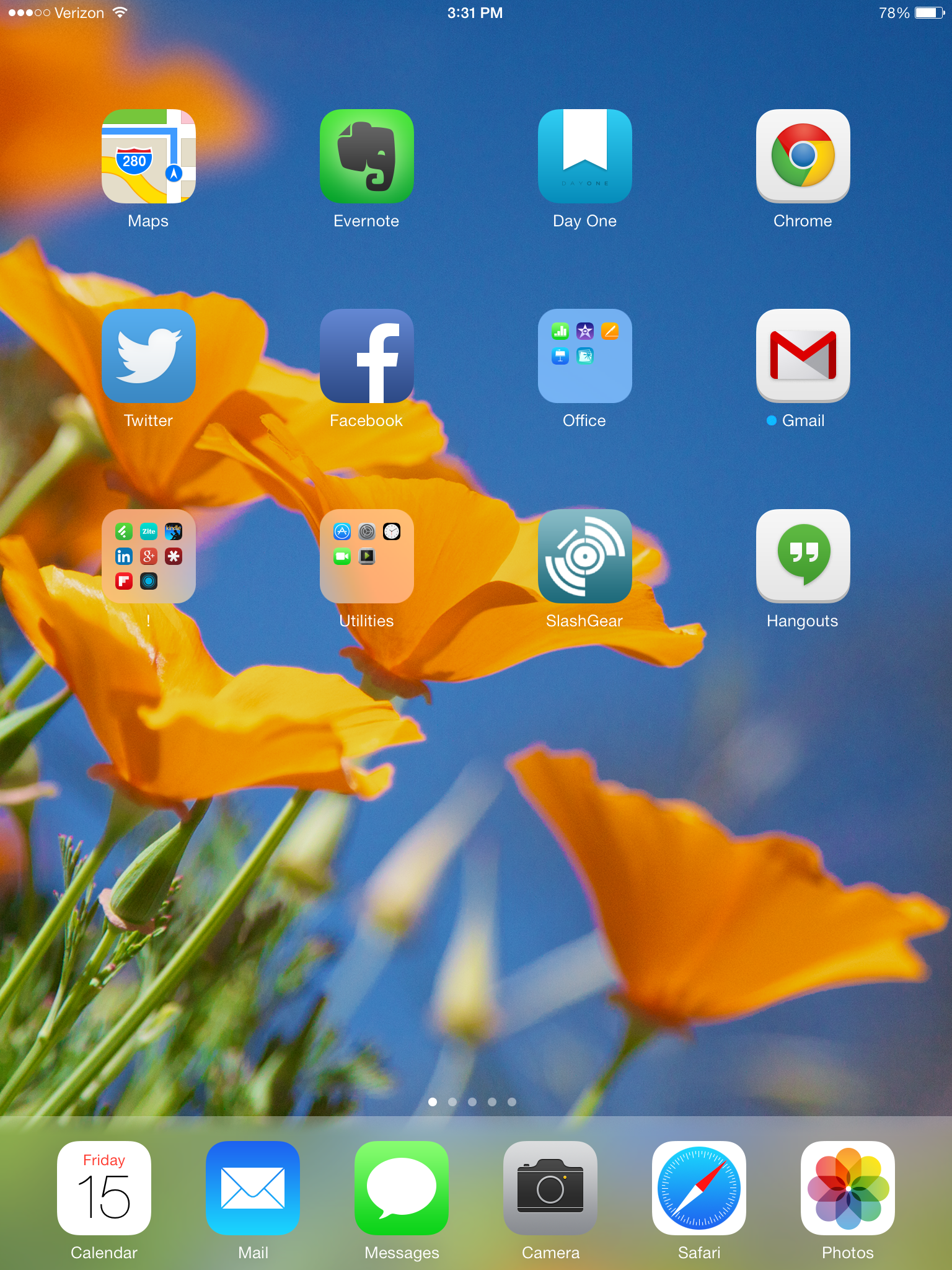Open the Mail app in the dock
The image size is (952, 1270).
click(253, 1188)
